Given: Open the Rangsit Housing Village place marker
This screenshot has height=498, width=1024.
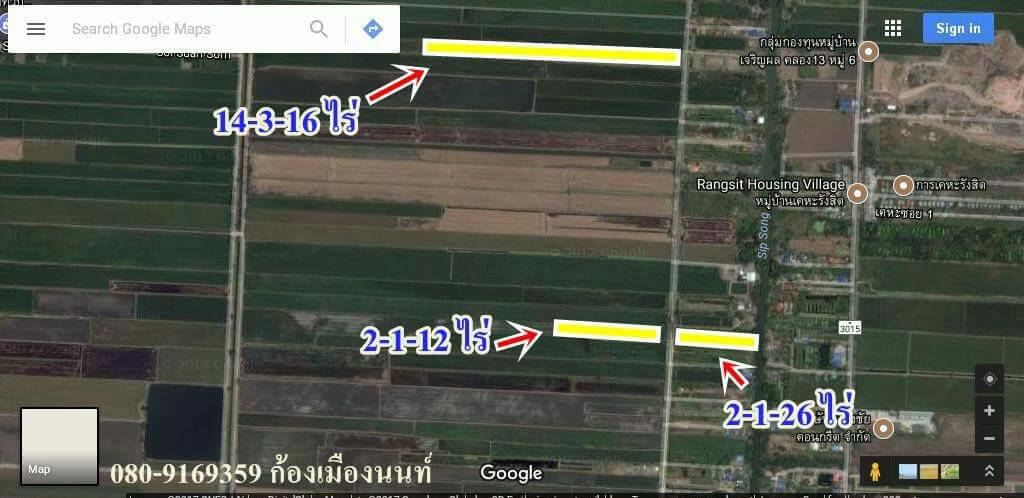Looking at the screenshot, I should (858, 190).
